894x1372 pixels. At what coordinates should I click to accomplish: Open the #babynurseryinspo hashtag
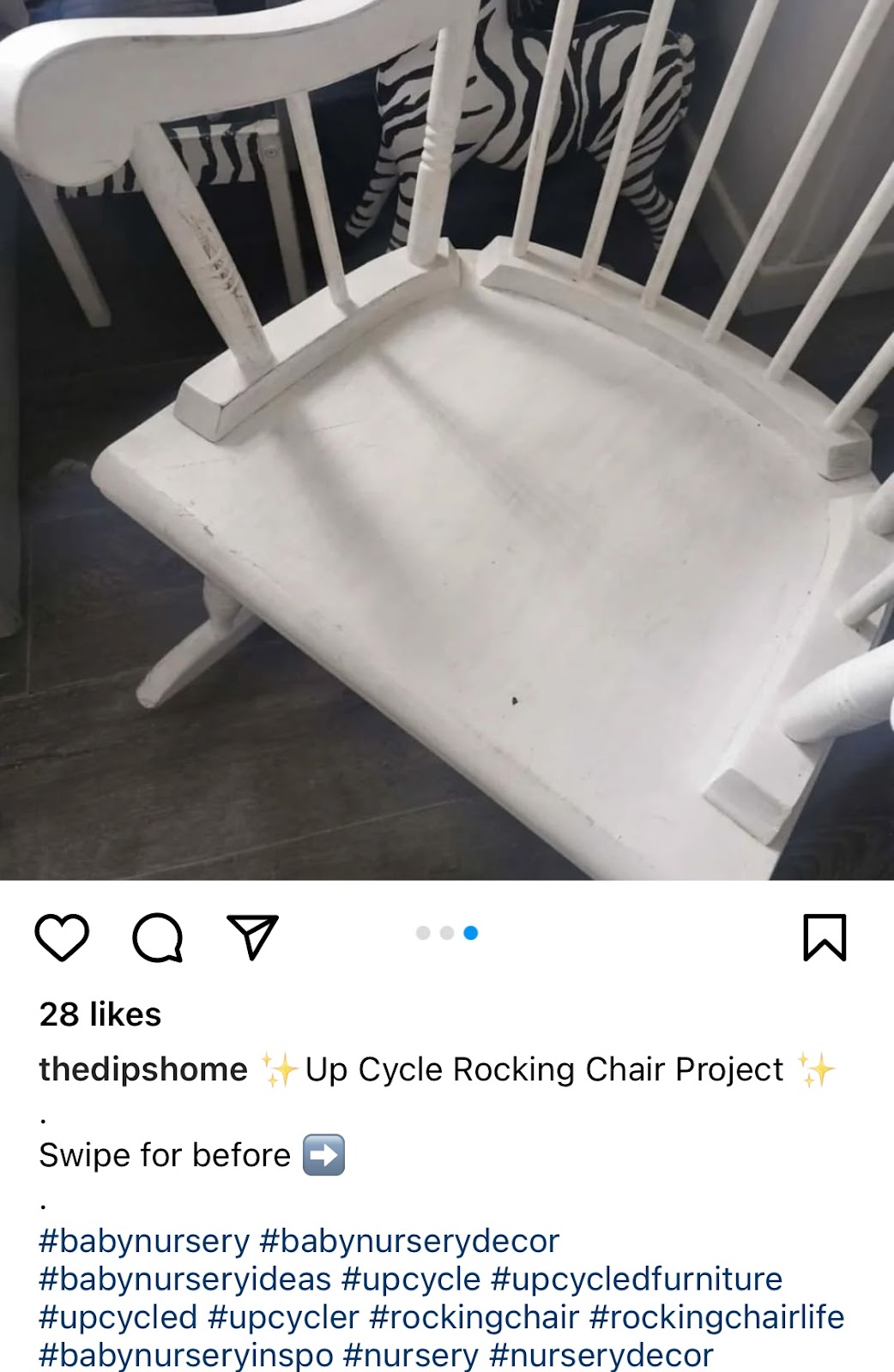click(x=186, y=1355)
